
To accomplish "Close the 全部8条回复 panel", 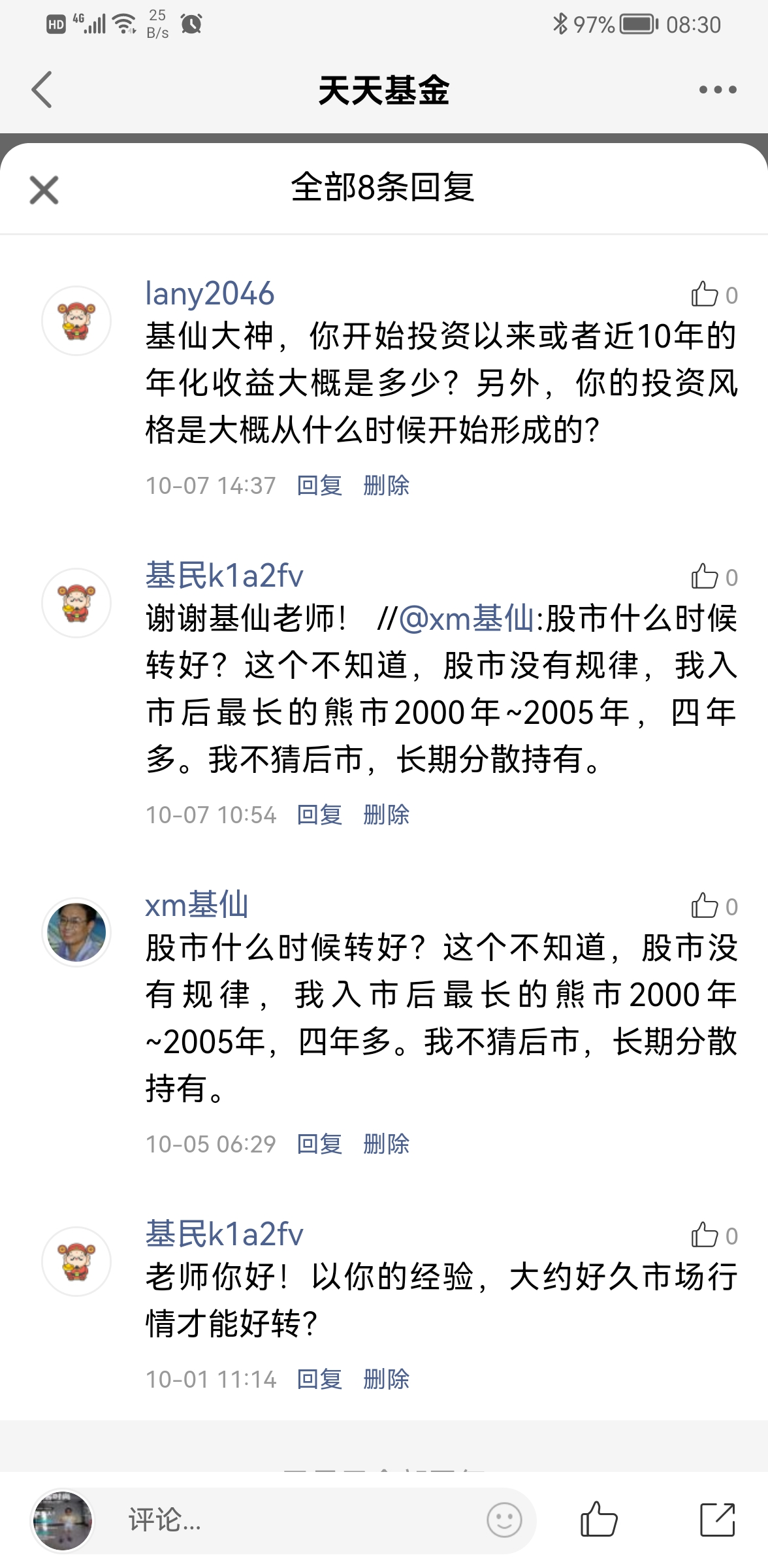I will pos(44,190).
